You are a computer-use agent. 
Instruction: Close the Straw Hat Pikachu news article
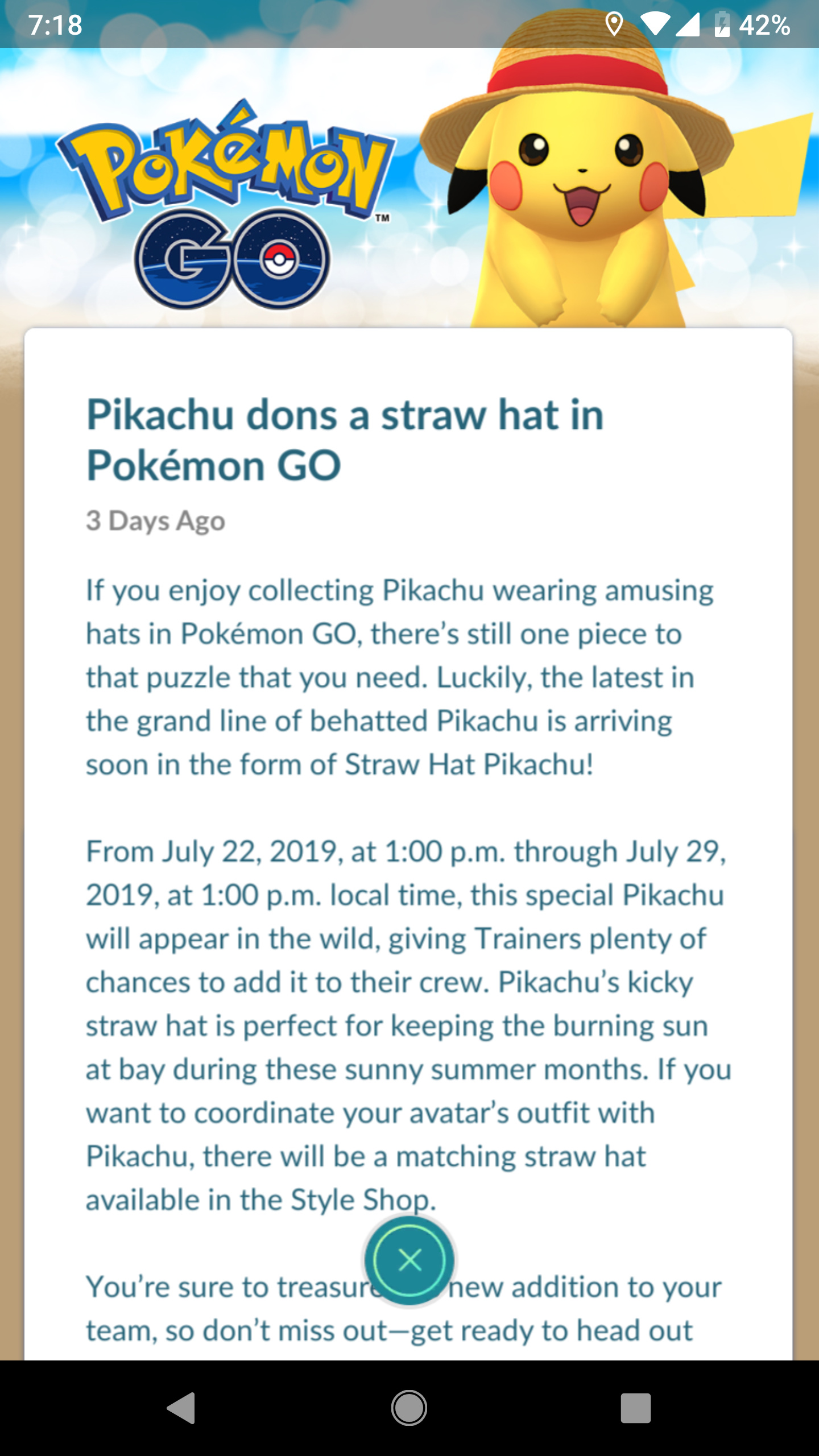(x=409, y=1260)
